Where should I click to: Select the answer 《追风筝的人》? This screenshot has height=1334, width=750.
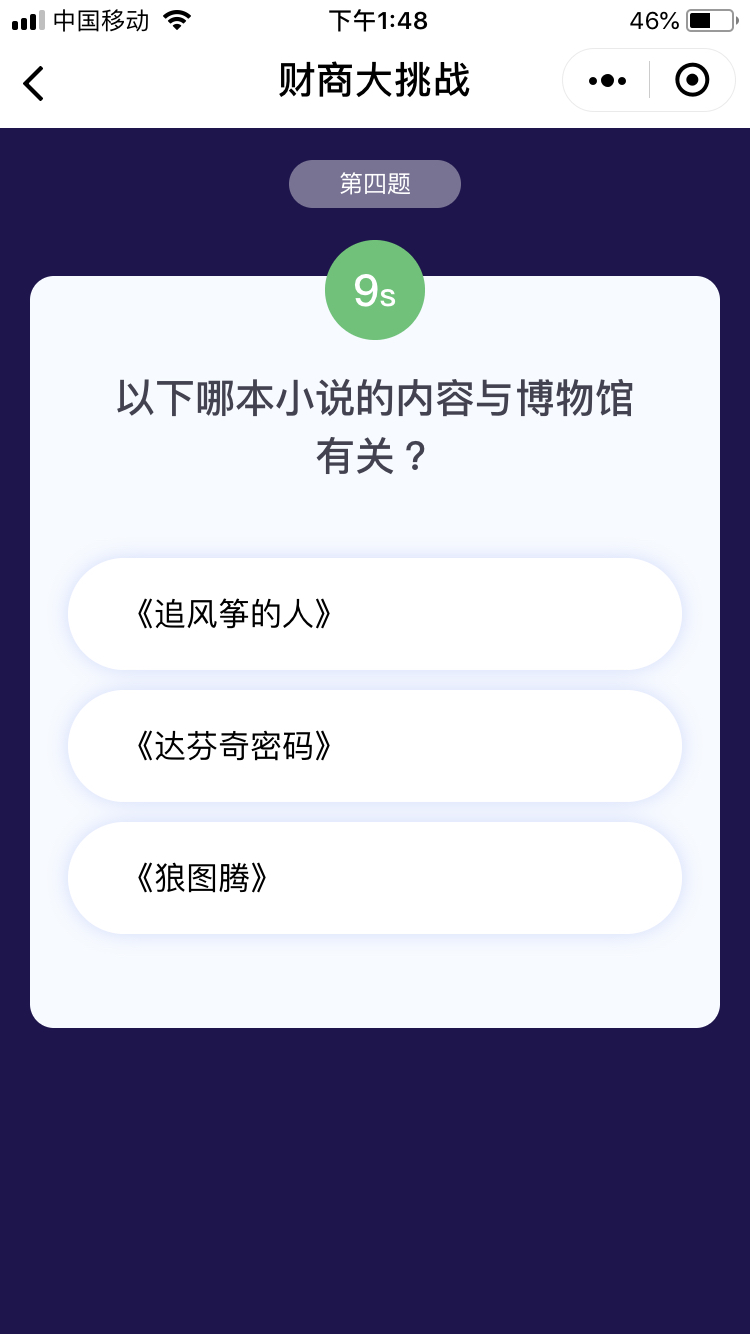(375, 614)
